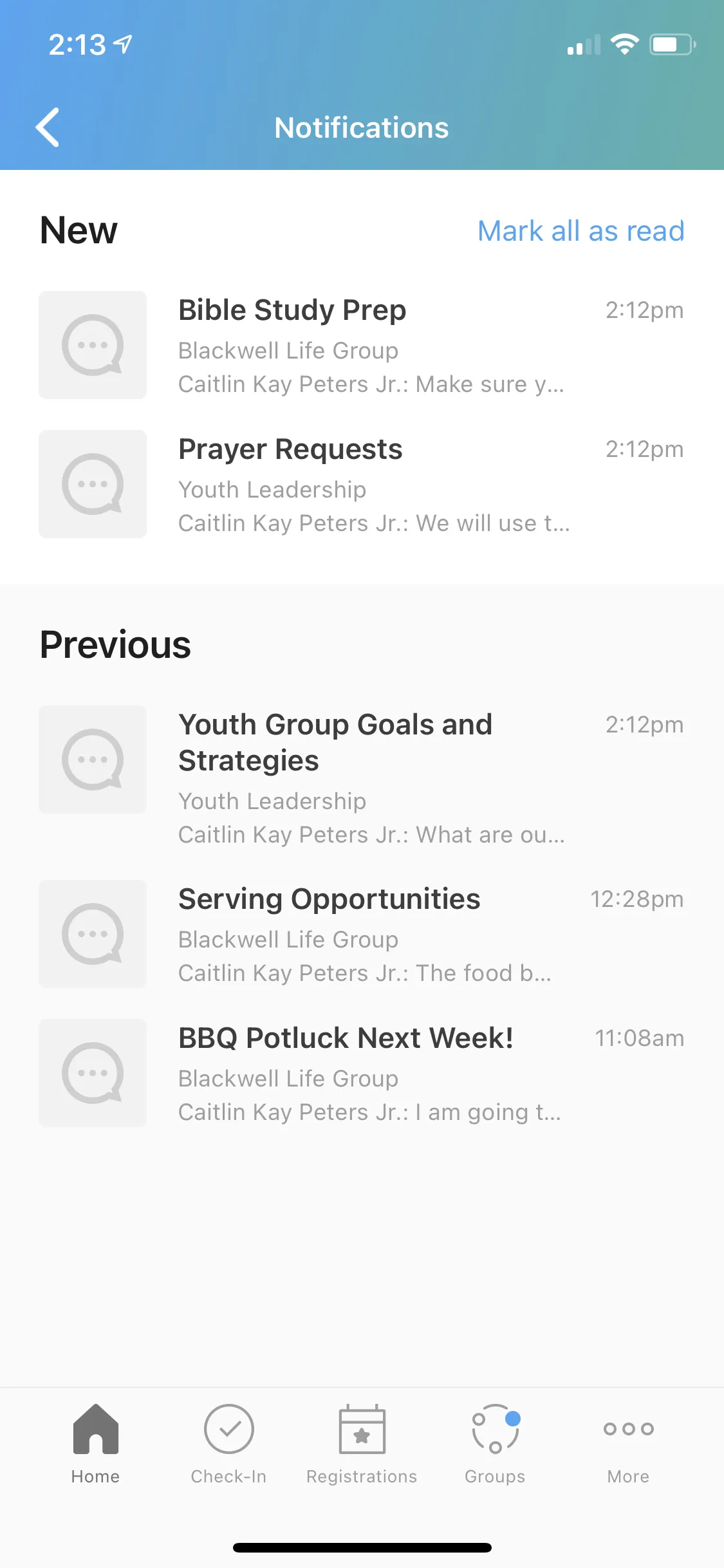Open the Serving Opportunities notification
724x1568 pixels.
[360, 935]
